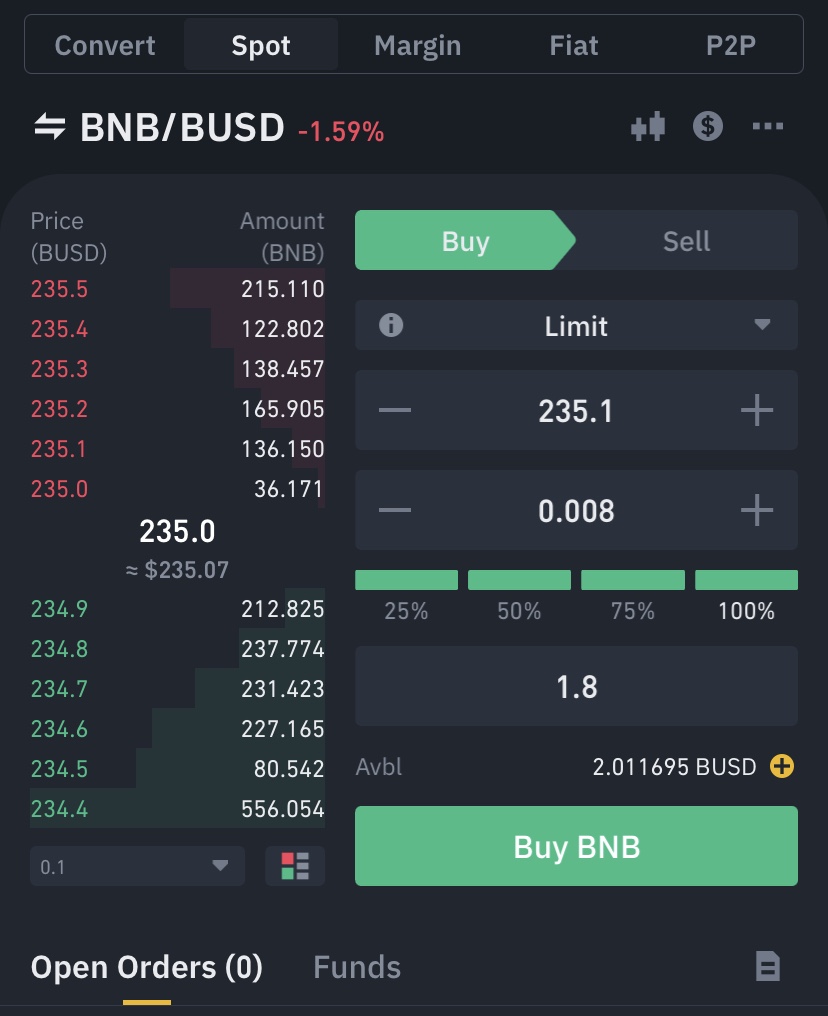
Task: Decrease the price 235.1 with minus
Action: pyautogui.click(x=395, y=411)
